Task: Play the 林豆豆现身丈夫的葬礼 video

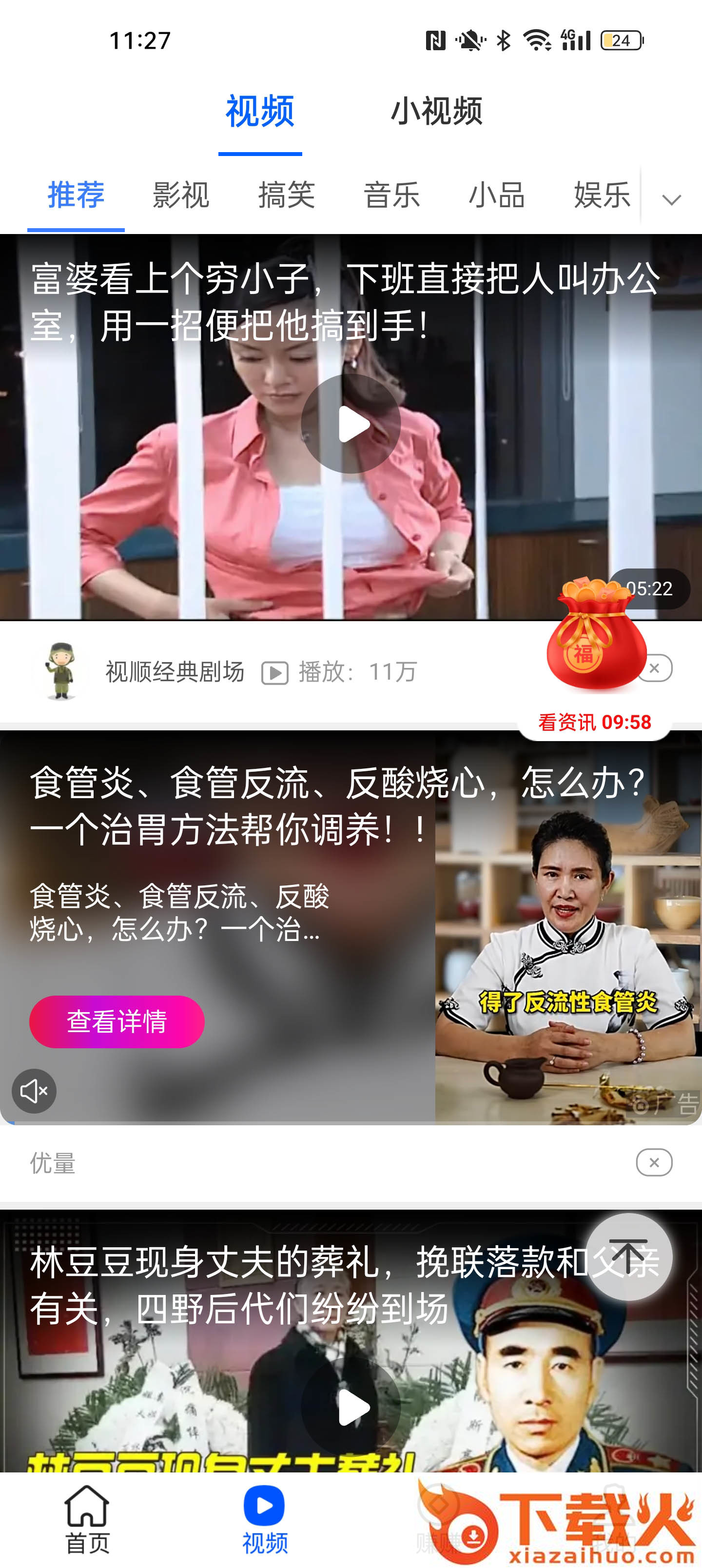Action: coord(351,1407)
